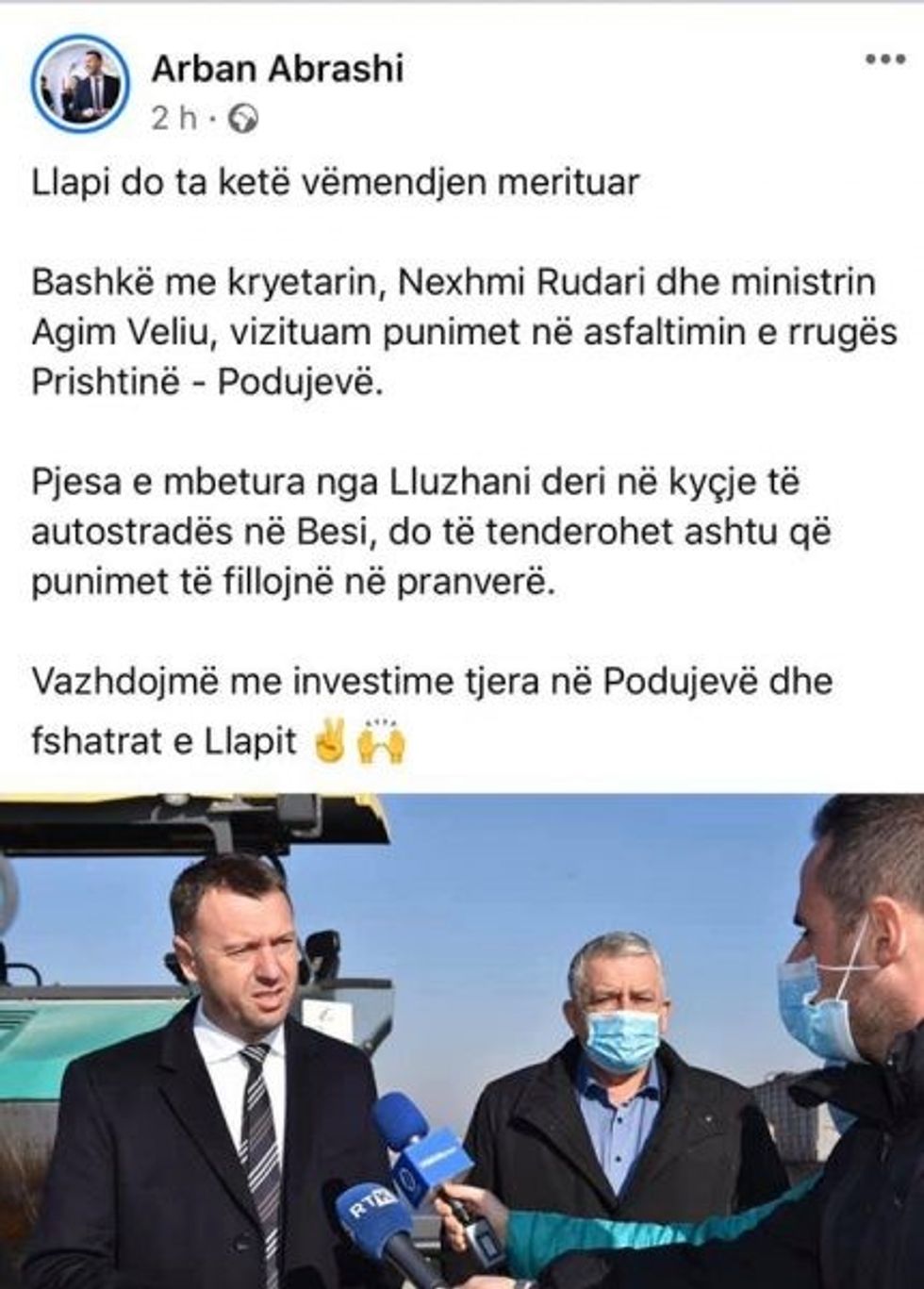Tap the 2 h post timestamp
924x1289 pixels.
click(174, 119)
